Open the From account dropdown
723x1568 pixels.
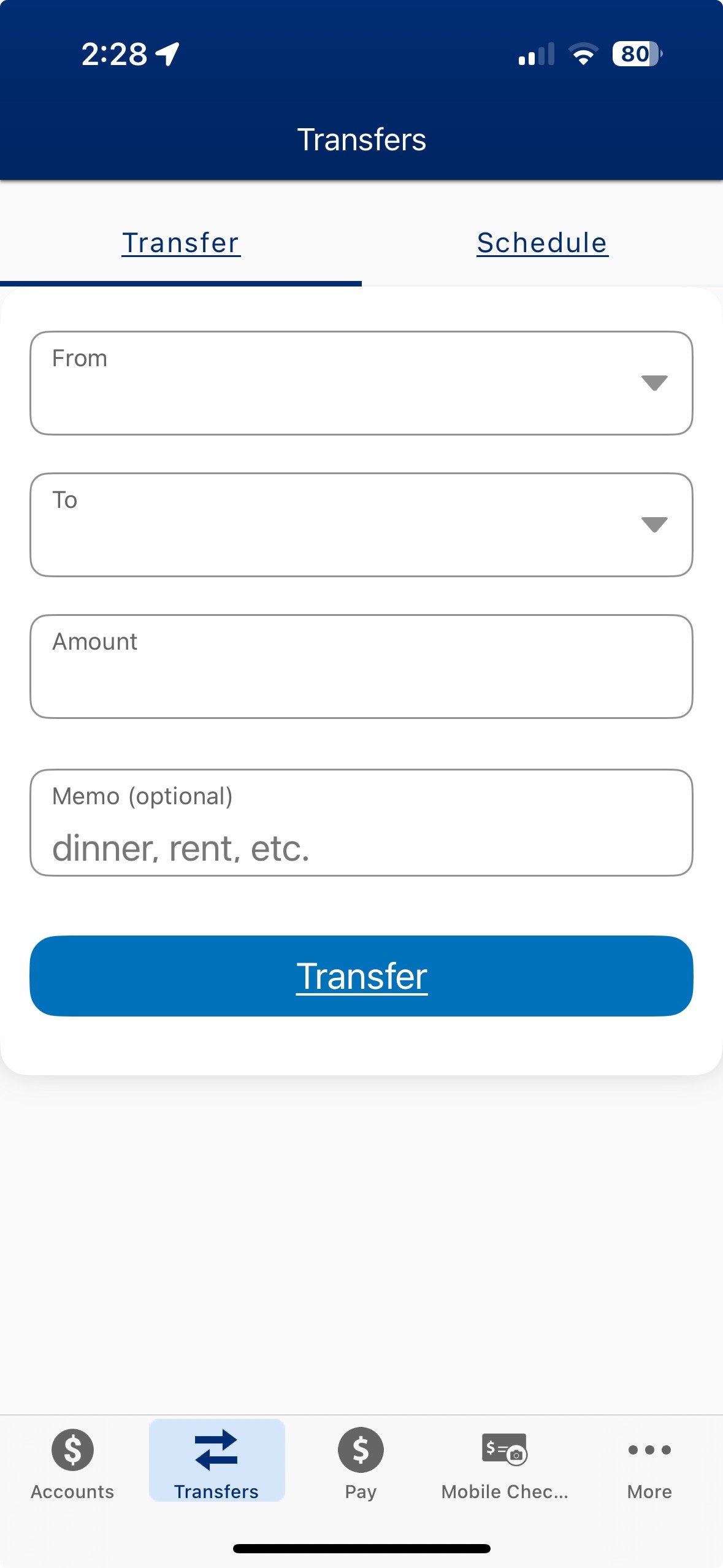pyautogui.click(x=361, y=383)
